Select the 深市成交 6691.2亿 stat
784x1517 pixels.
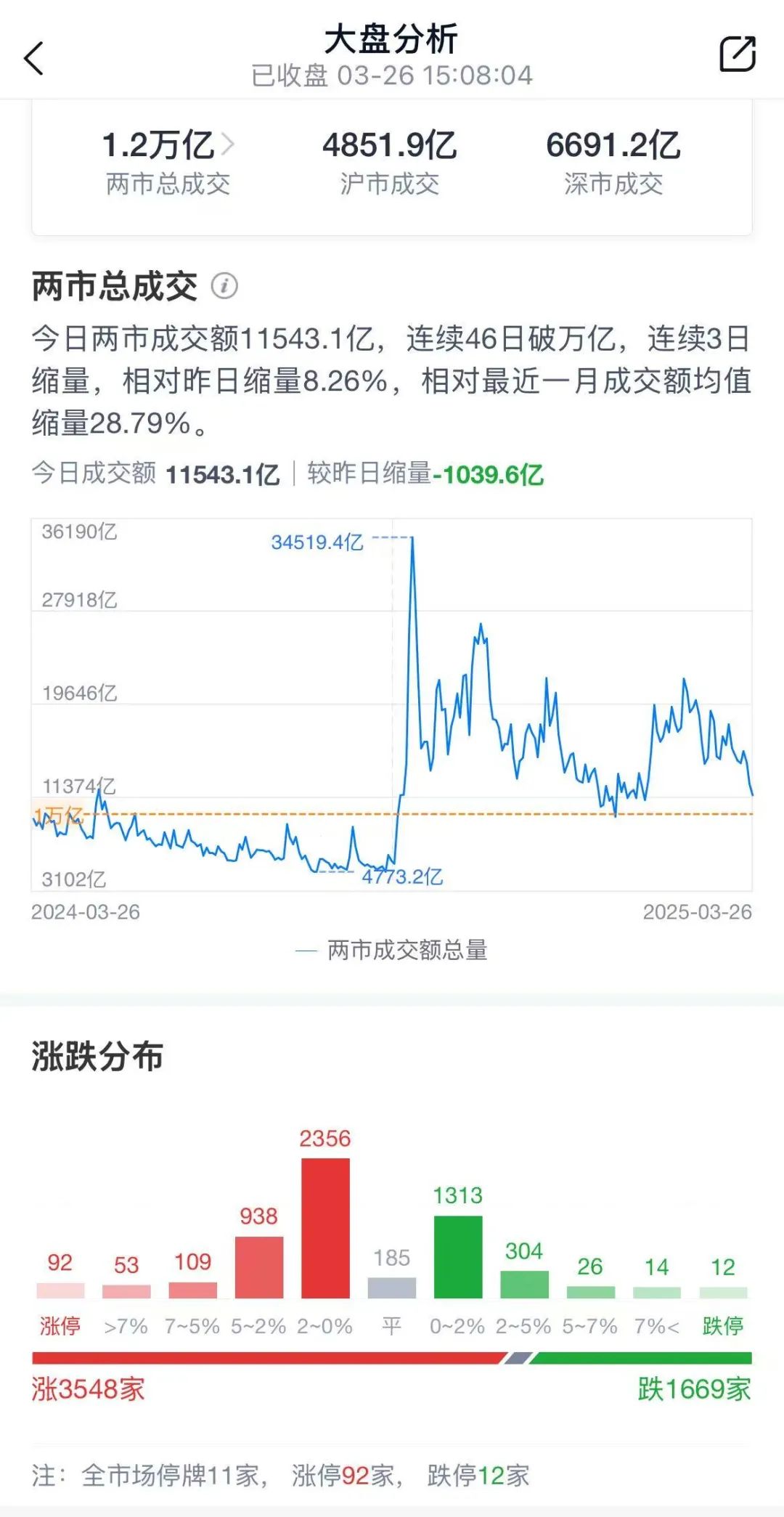click(614, 161)
